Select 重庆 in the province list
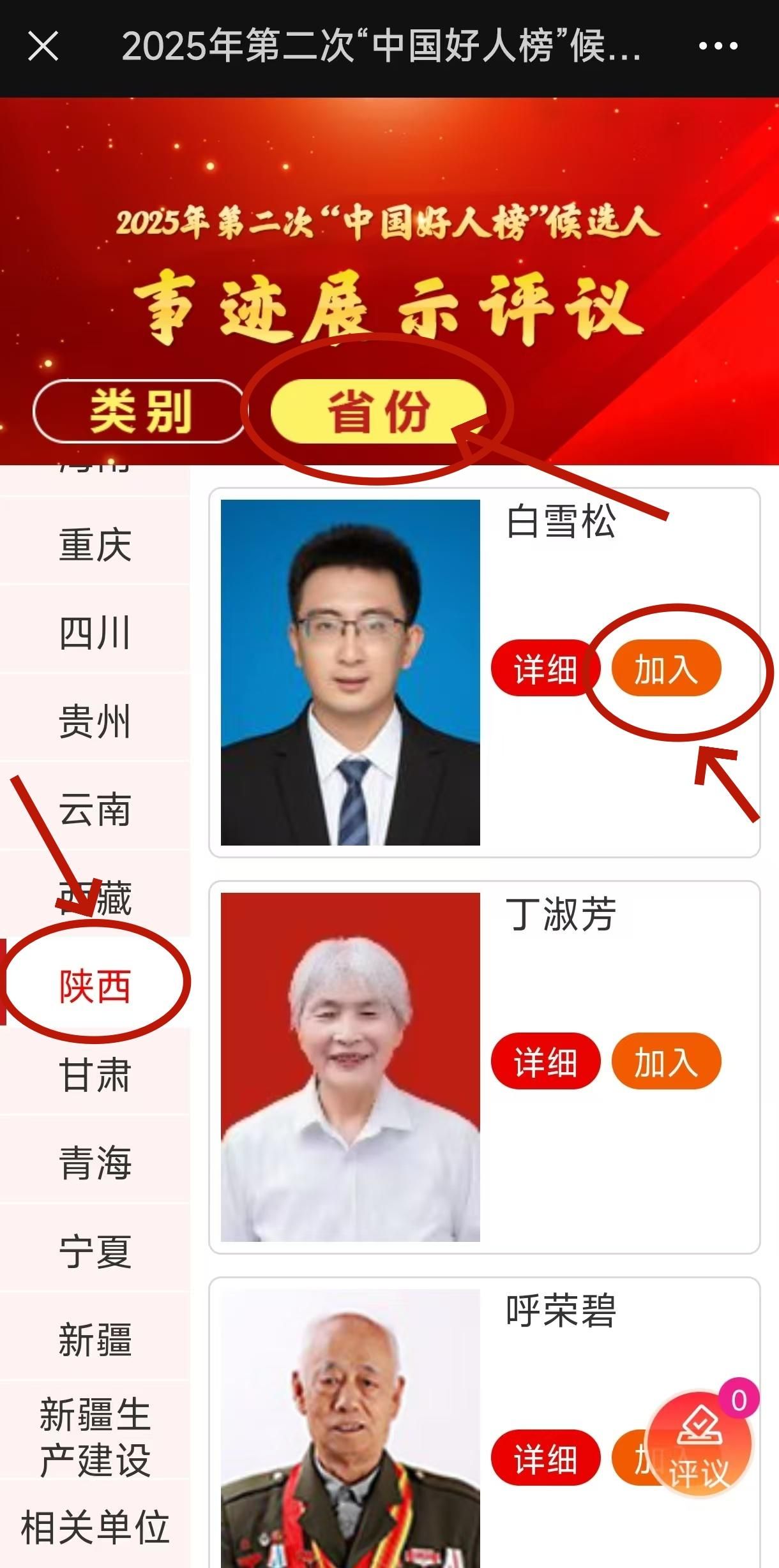The width and height of the screenshot is (779, 1568). 95,545
